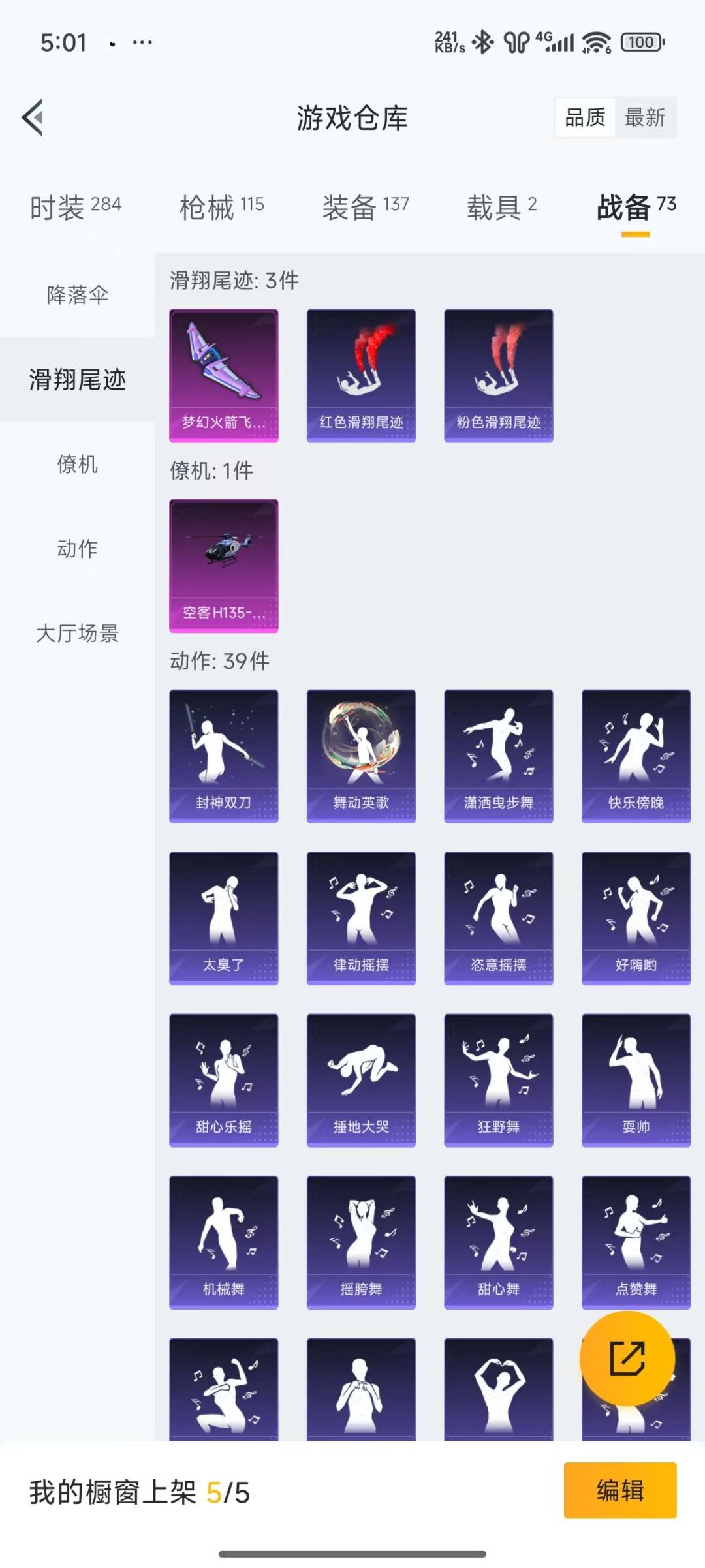Select 降落伞 in the side menu

[77, 295]
